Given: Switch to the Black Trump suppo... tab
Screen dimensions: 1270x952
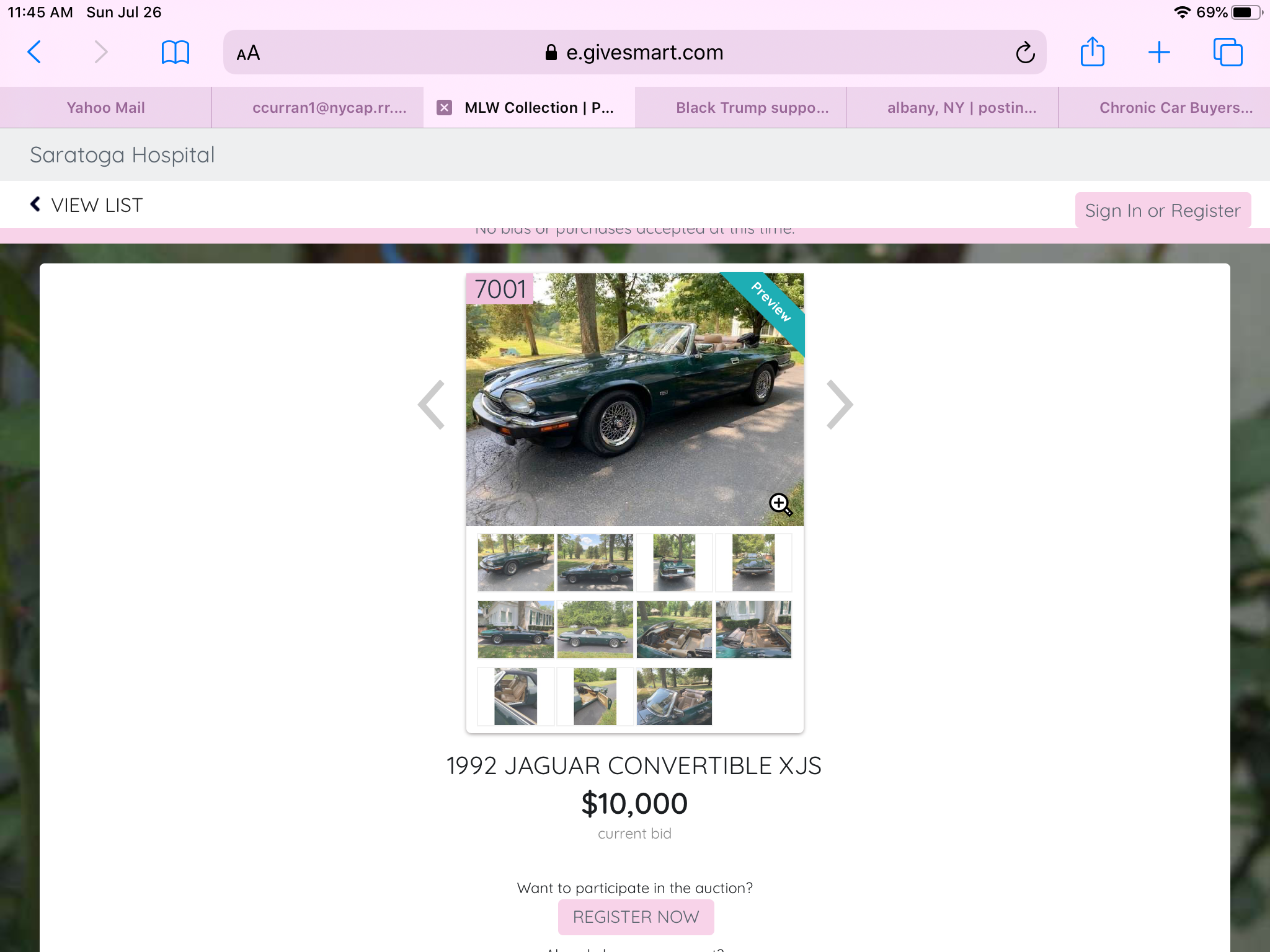Looking at the screenshot, I should [752, 108].
